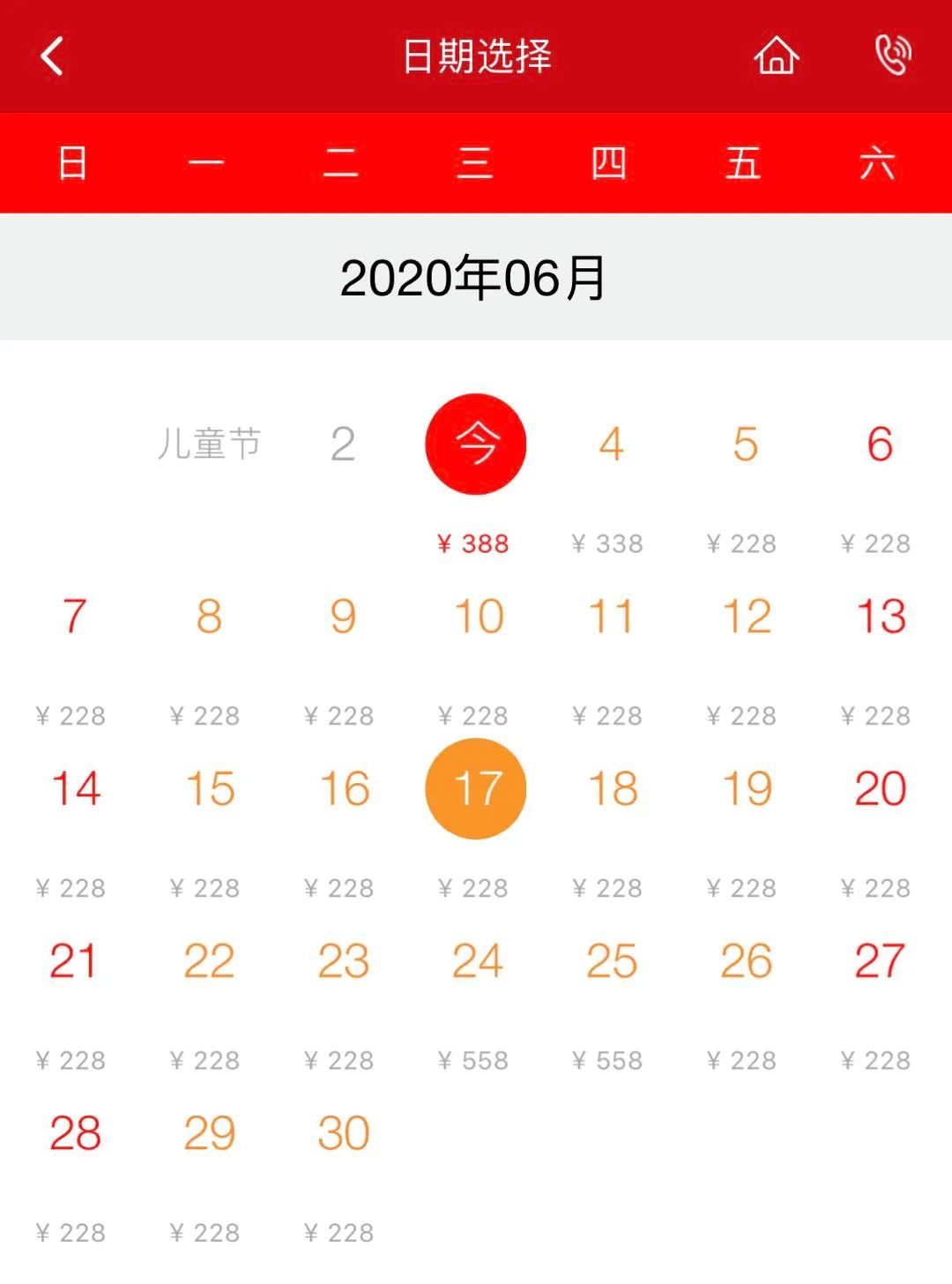The width and height of the screenshot is (952, 1284).
Task: Tap the phone contact icon top right
Action: click(890, 56)
